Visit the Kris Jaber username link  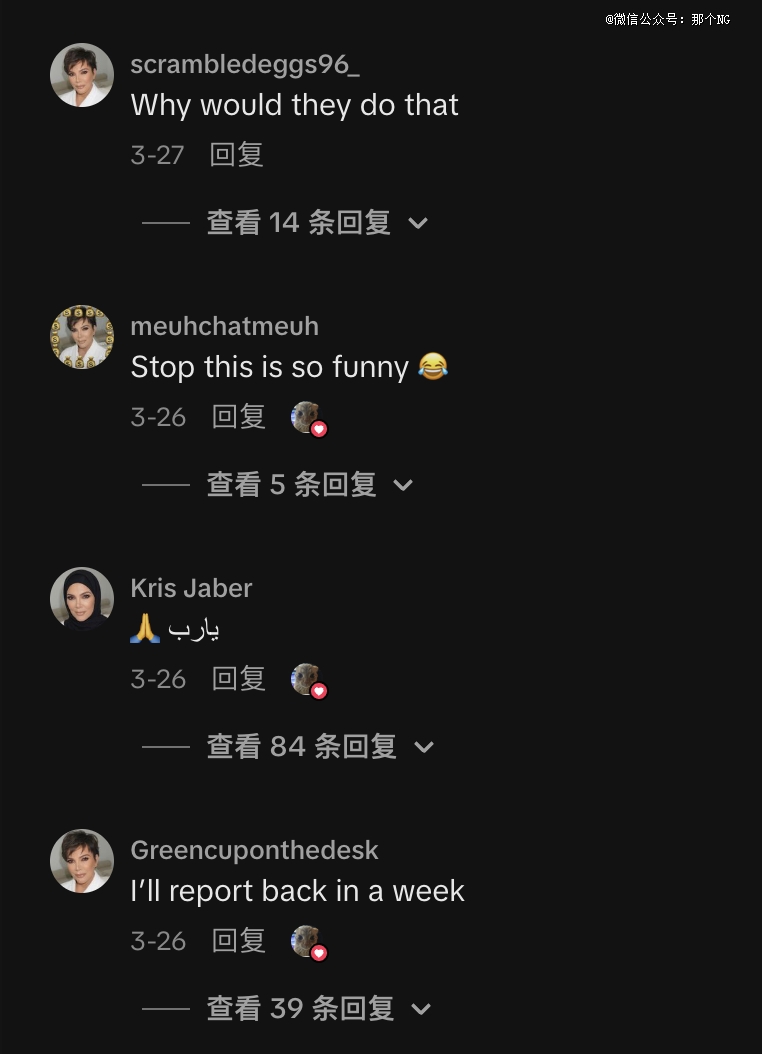[x=191, y=588]
